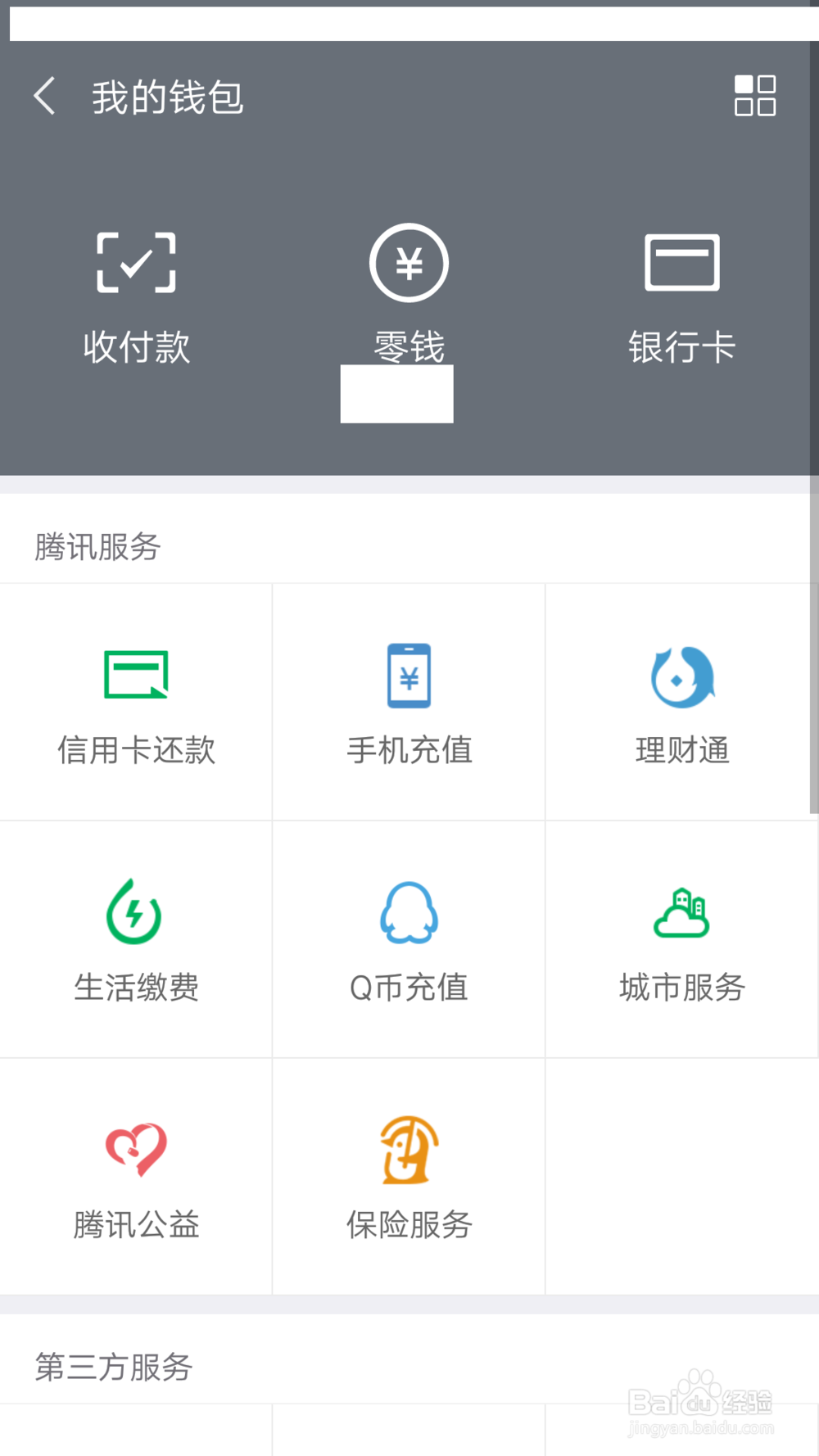Open 城市服务 city services icon
This screenshot has width=819, height=1456.
click(x=682, y=911)
